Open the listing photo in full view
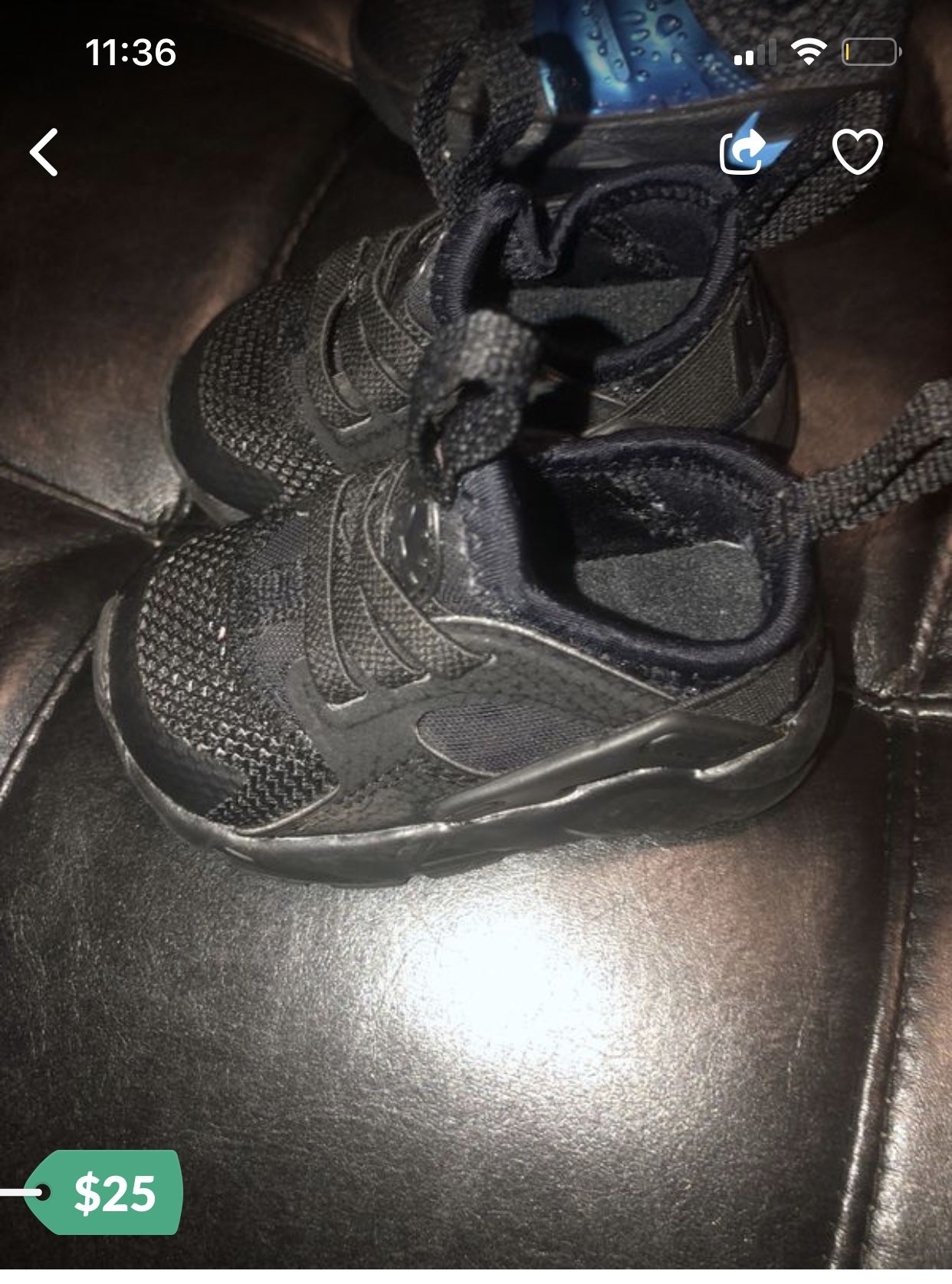 click(475, 613)
